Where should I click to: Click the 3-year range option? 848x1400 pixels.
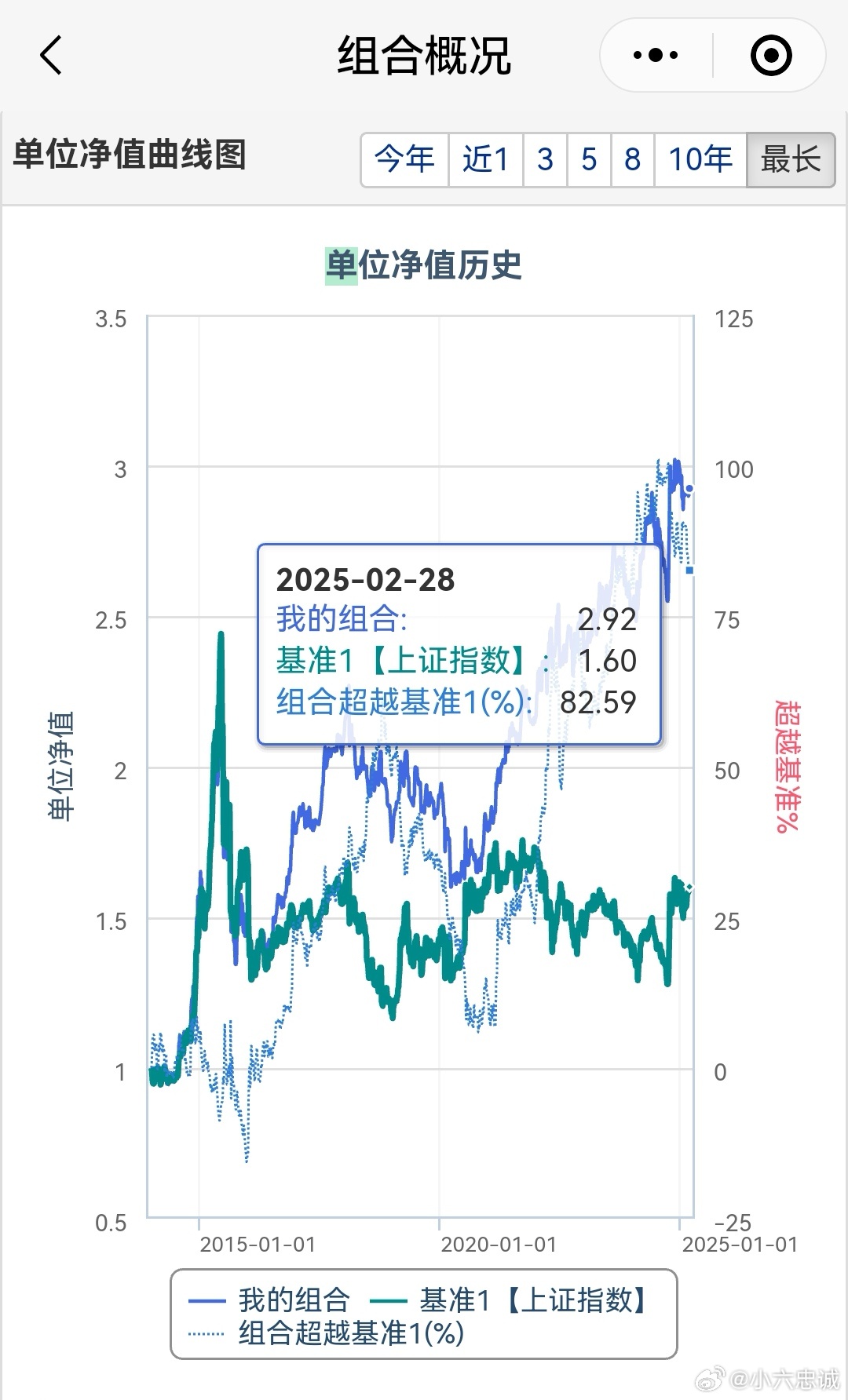tap(543, 158)
